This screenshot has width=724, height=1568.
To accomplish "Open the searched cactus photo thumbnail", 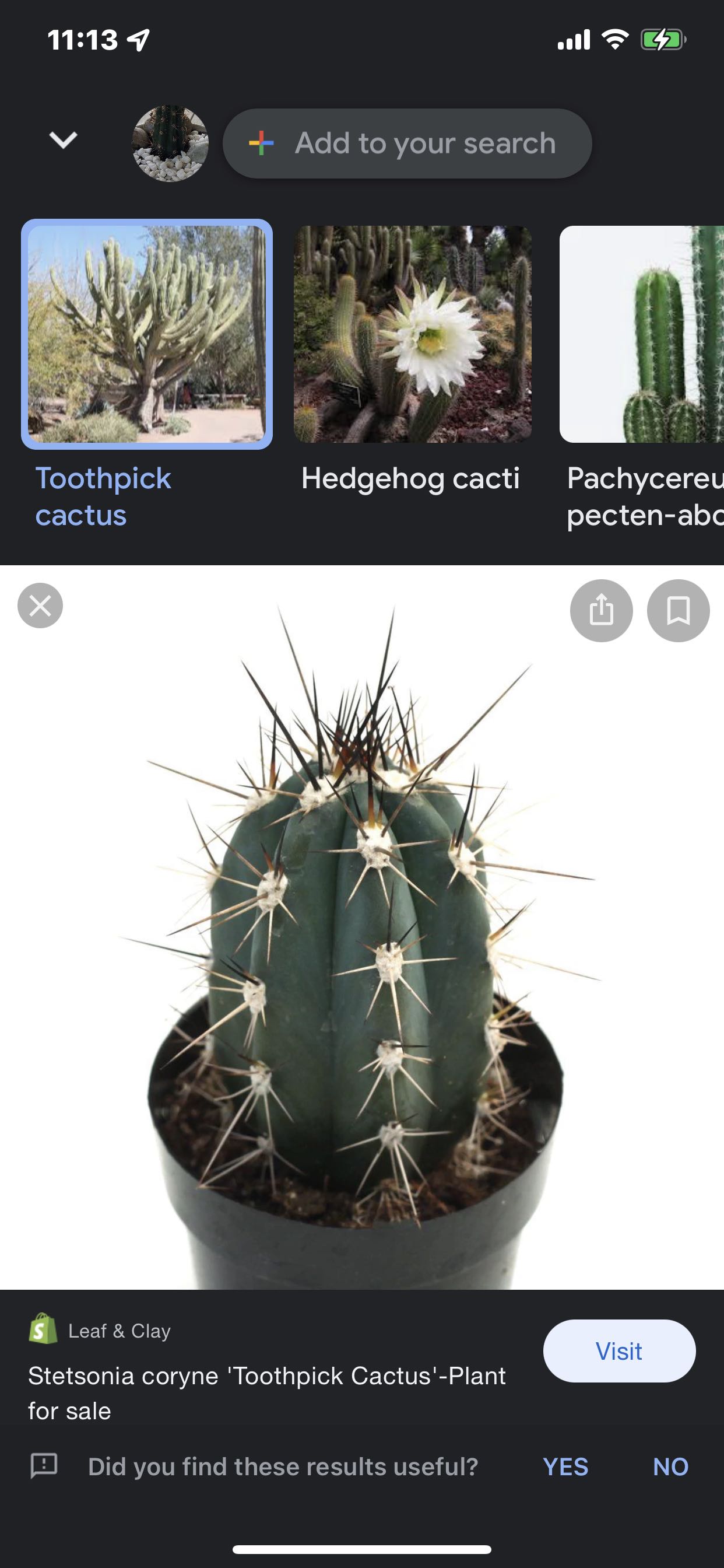I will [x=170, y=143].
